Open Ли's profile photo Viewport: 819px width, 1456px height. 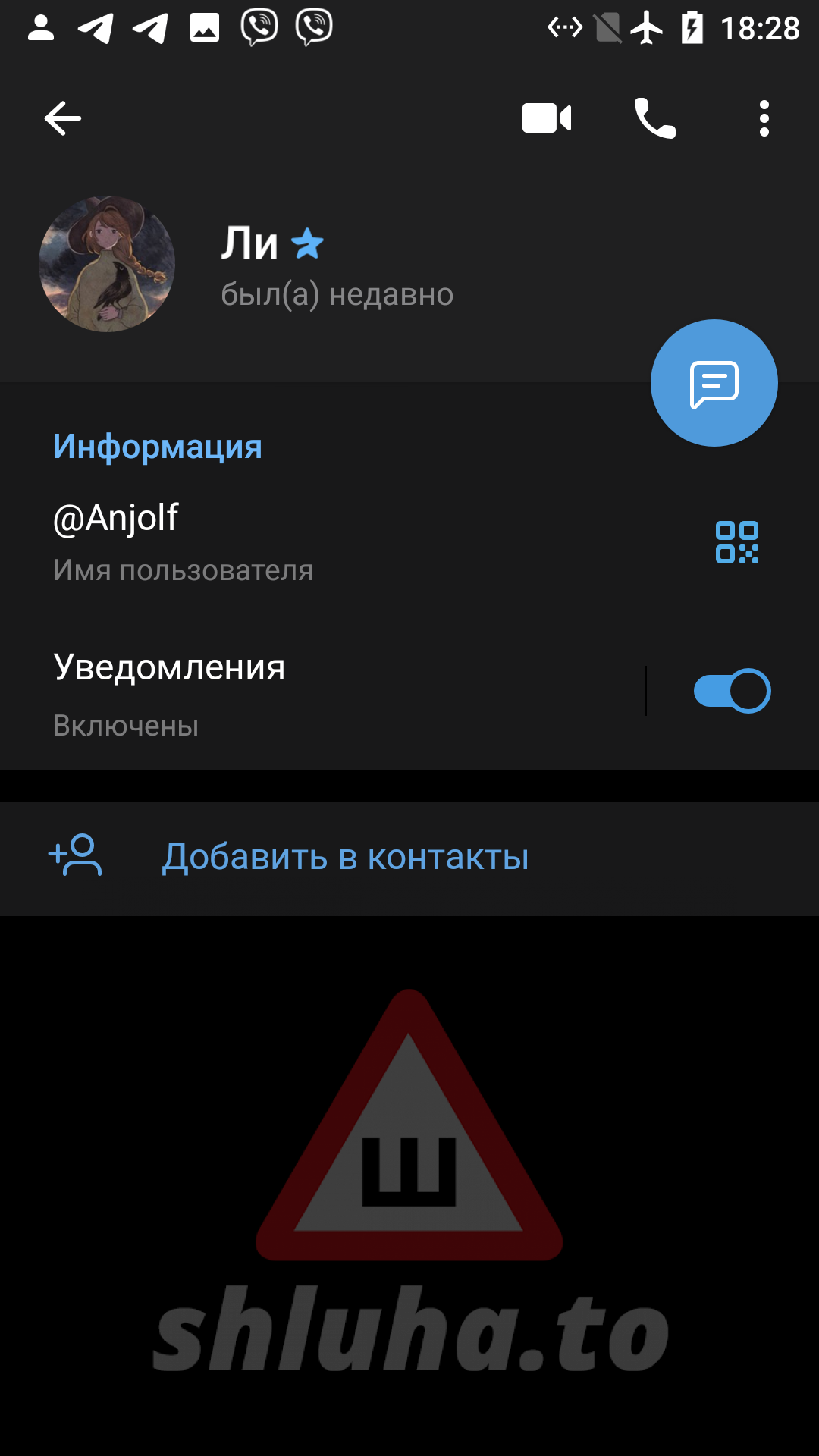(107, 264)
